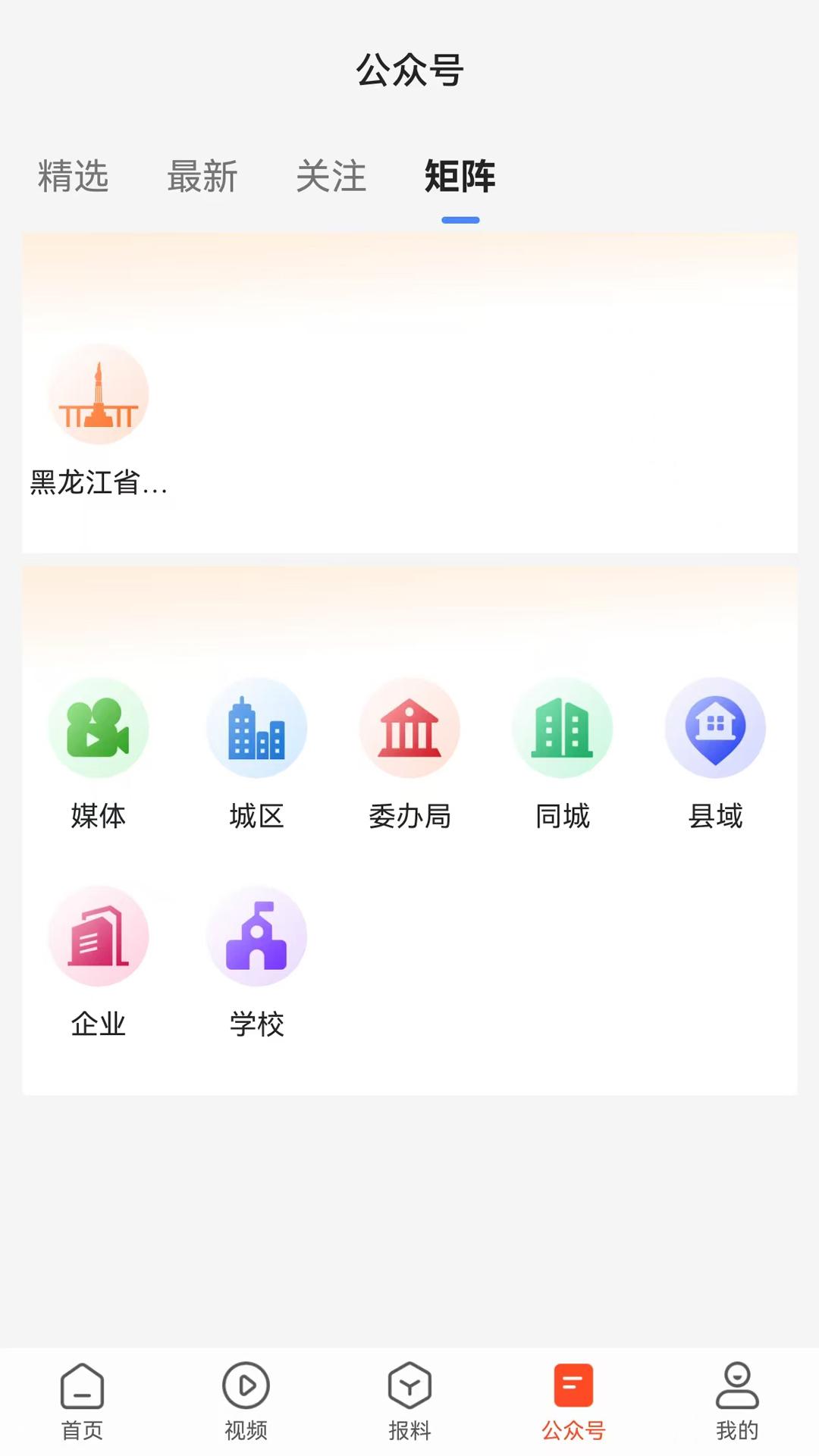This screenshot has width=819, height=1456.
Task: Open the 学校 category icon
Action: pos(256,936)
